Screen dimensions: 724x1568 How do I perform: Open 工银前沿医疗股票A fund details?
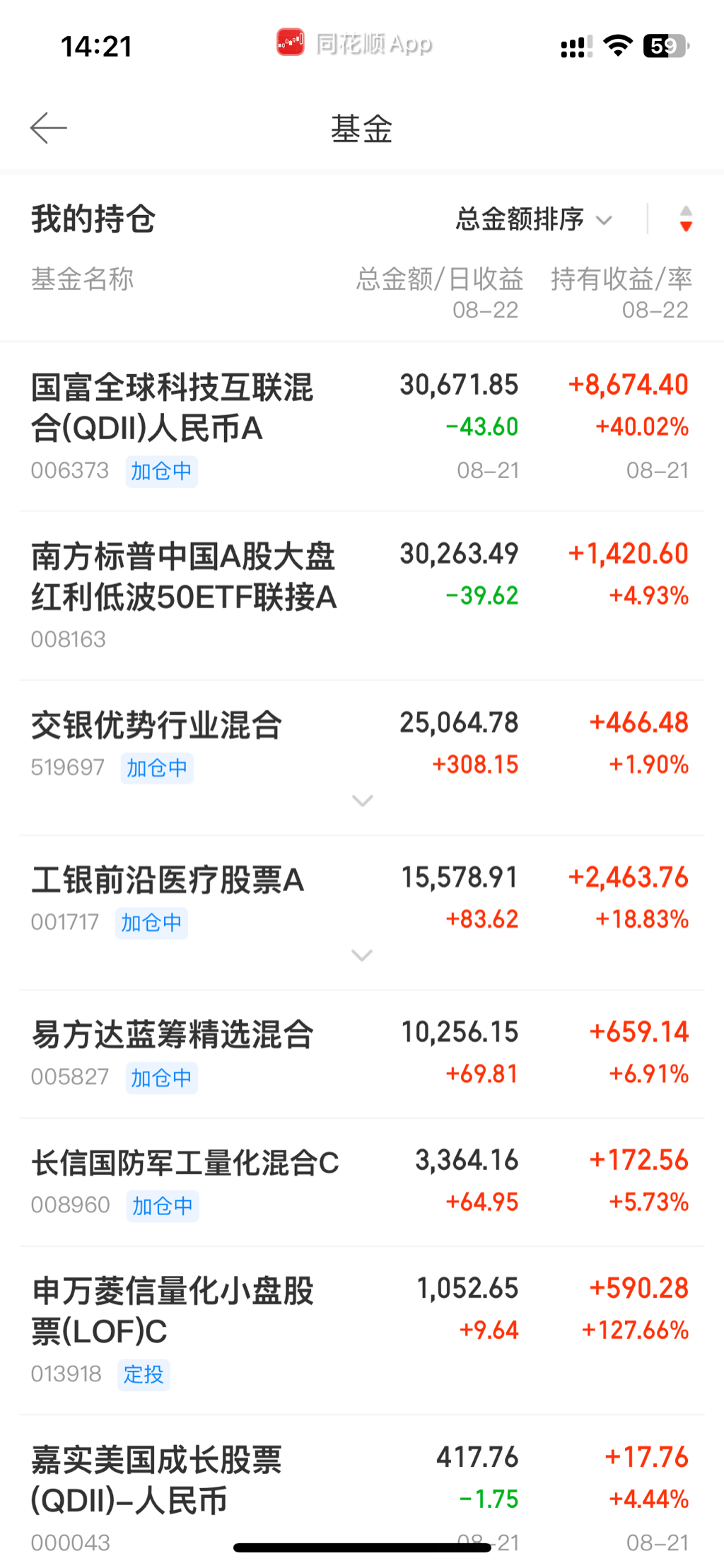tap(168, 881)
